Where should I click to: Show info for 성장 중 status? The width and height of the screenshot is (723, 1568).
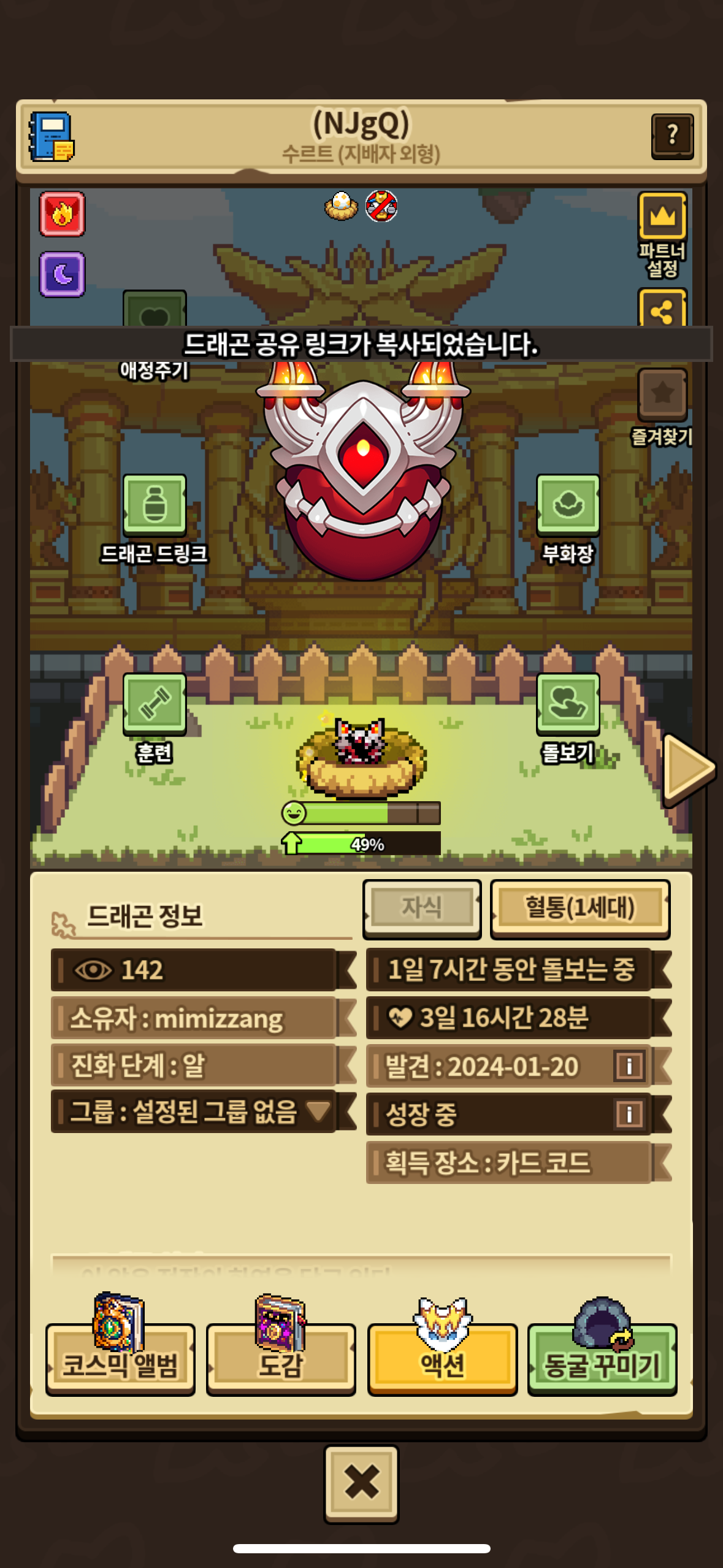point(629,1114)
